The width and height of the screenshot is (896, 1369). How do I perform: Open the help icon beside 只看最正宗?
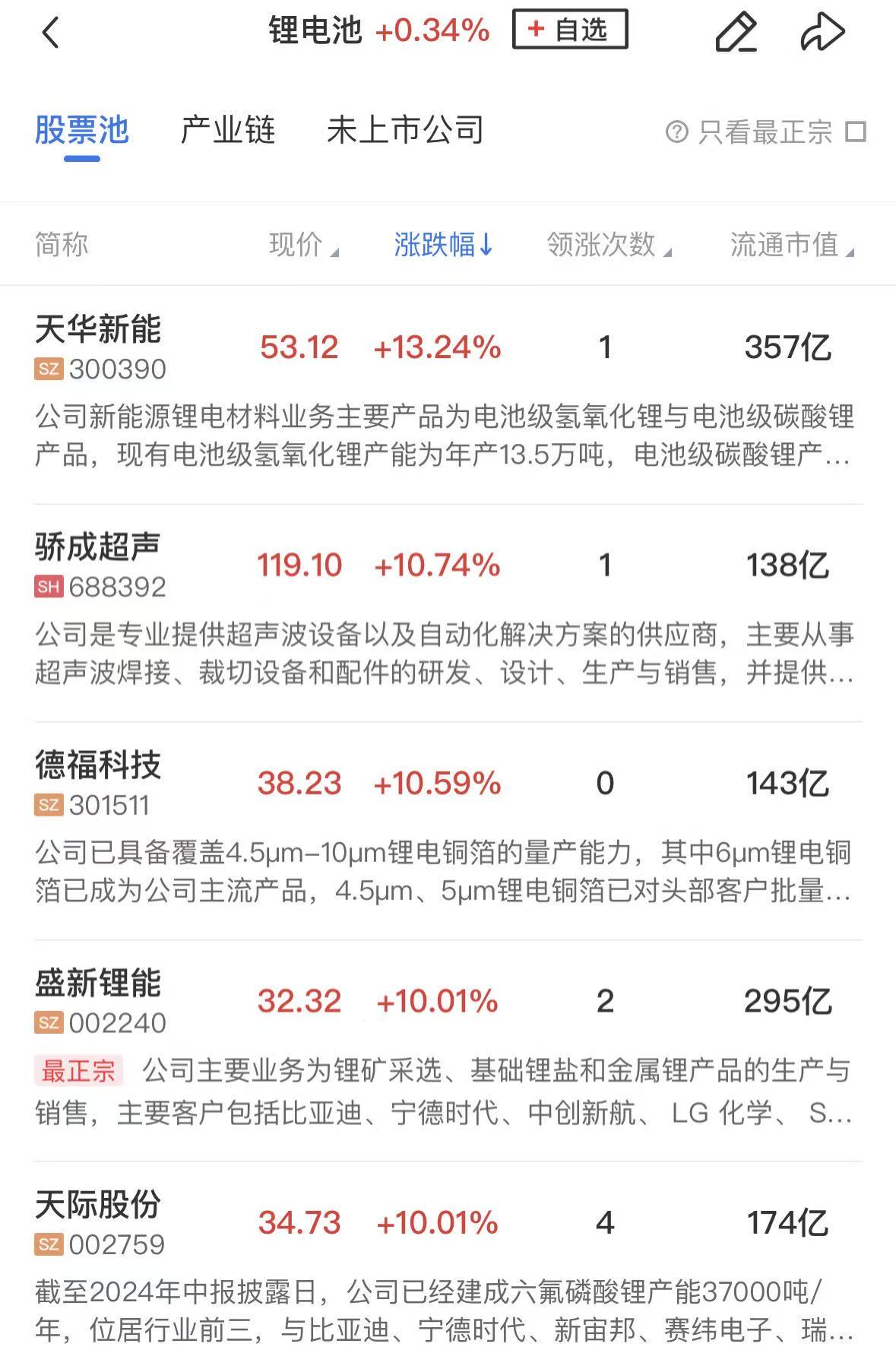click(676, 132)
